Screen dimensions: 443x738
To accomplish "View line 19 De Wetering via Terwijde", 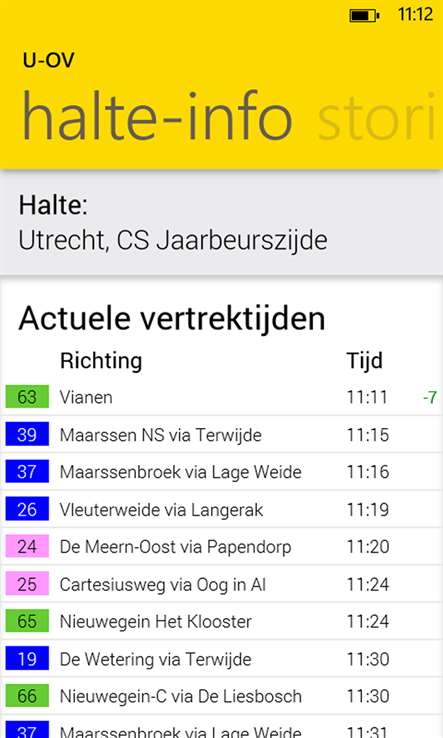I will click(x=221, y=659).
